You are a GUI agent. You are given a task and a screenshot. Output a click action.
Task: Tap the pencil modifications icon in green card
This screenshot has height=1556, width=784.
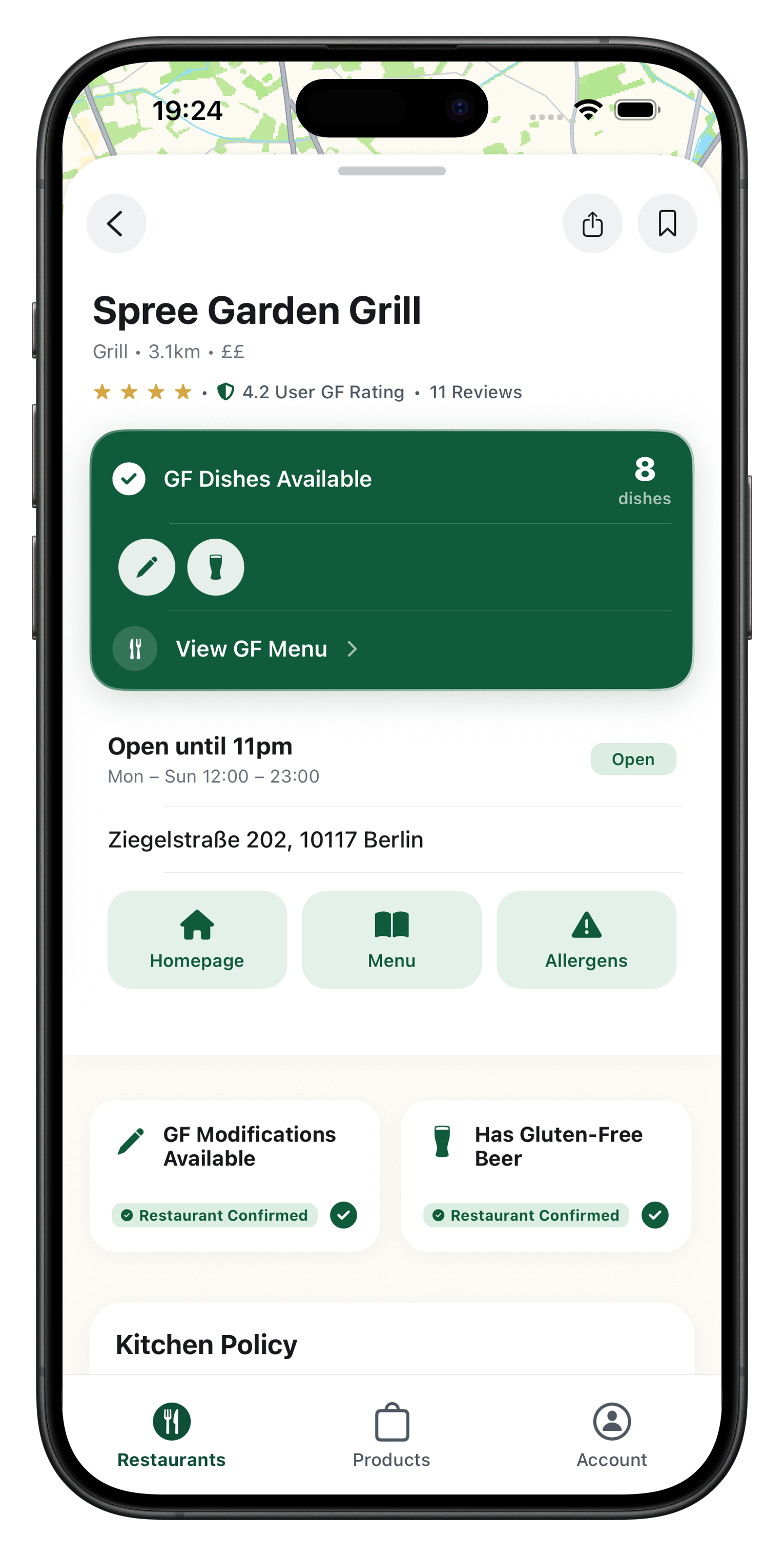147,567
